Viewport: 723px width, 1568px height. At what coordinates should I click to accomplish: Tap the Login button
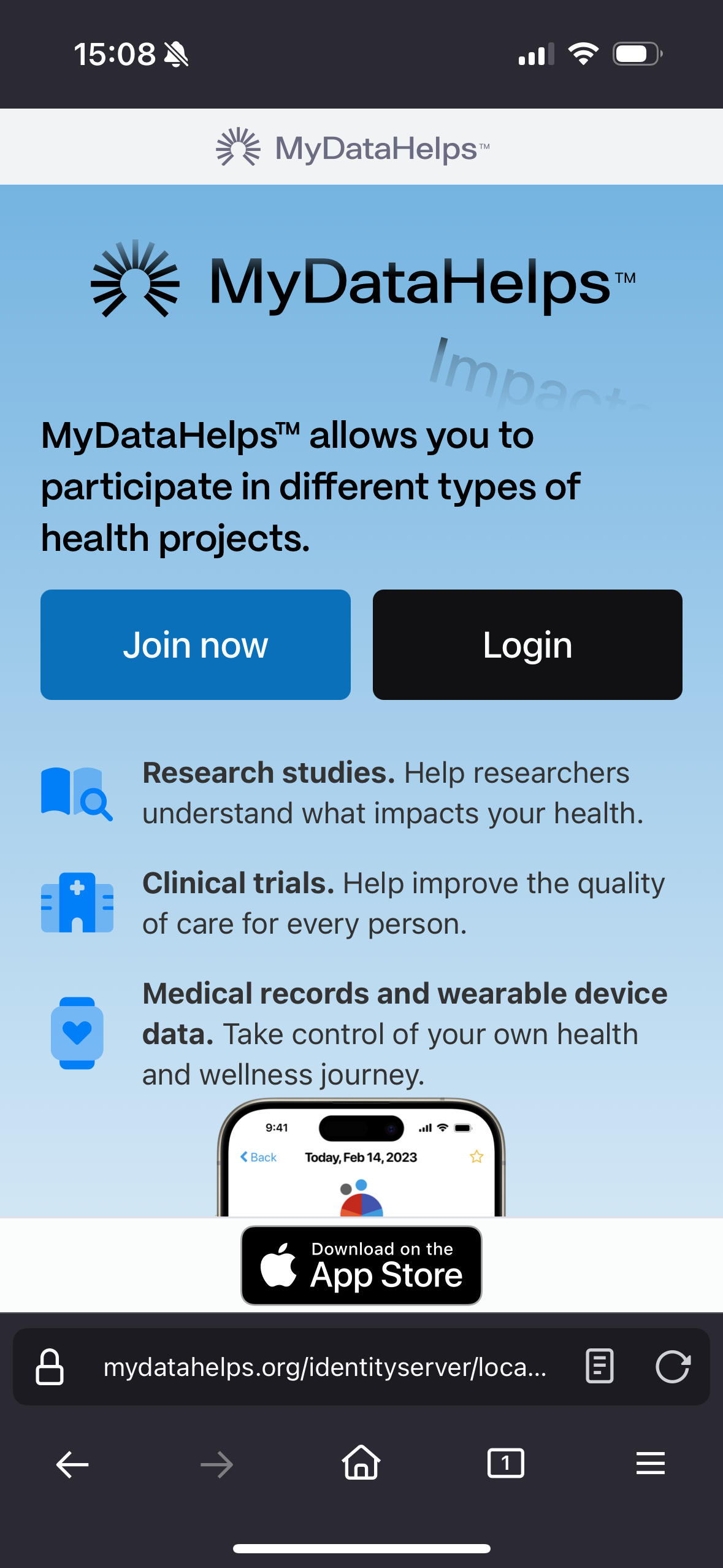pos(527,644)
